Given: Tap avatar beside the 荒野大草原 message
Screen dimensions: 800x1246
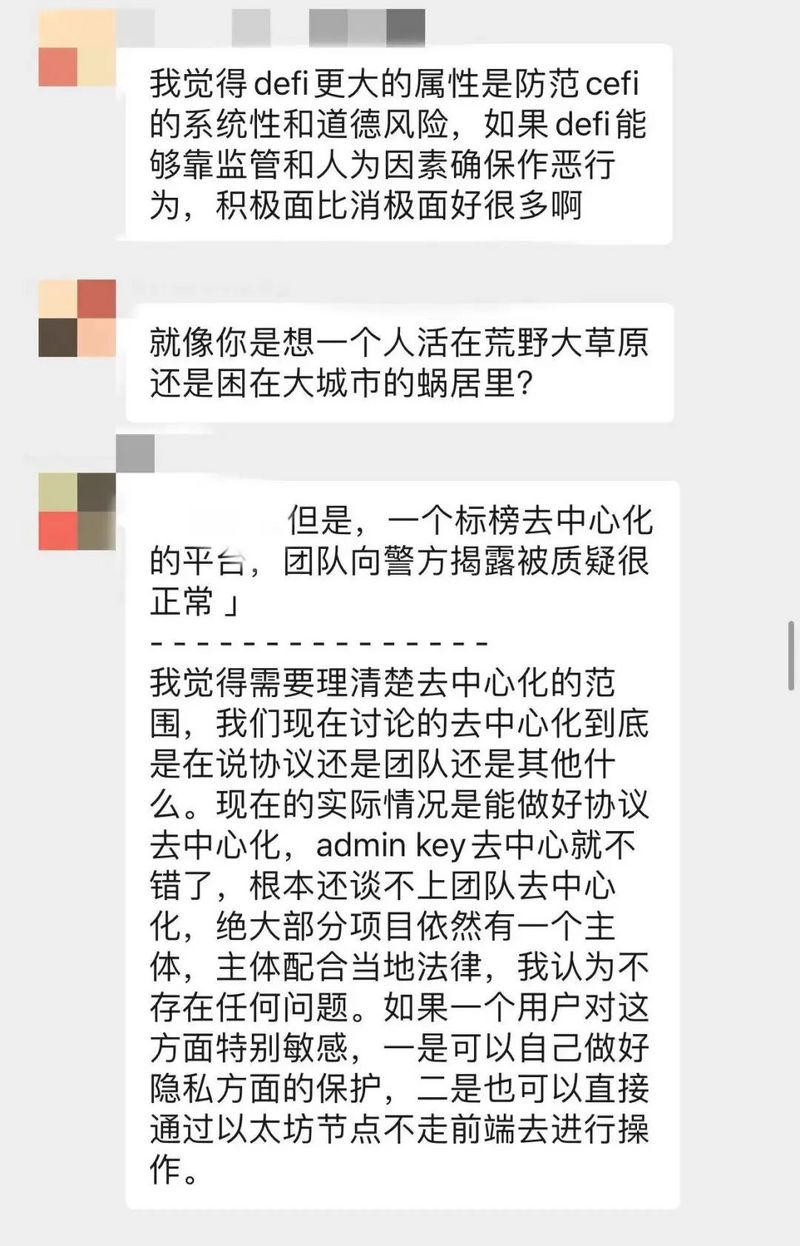Looking at the screenshot, I should point(77,318).
